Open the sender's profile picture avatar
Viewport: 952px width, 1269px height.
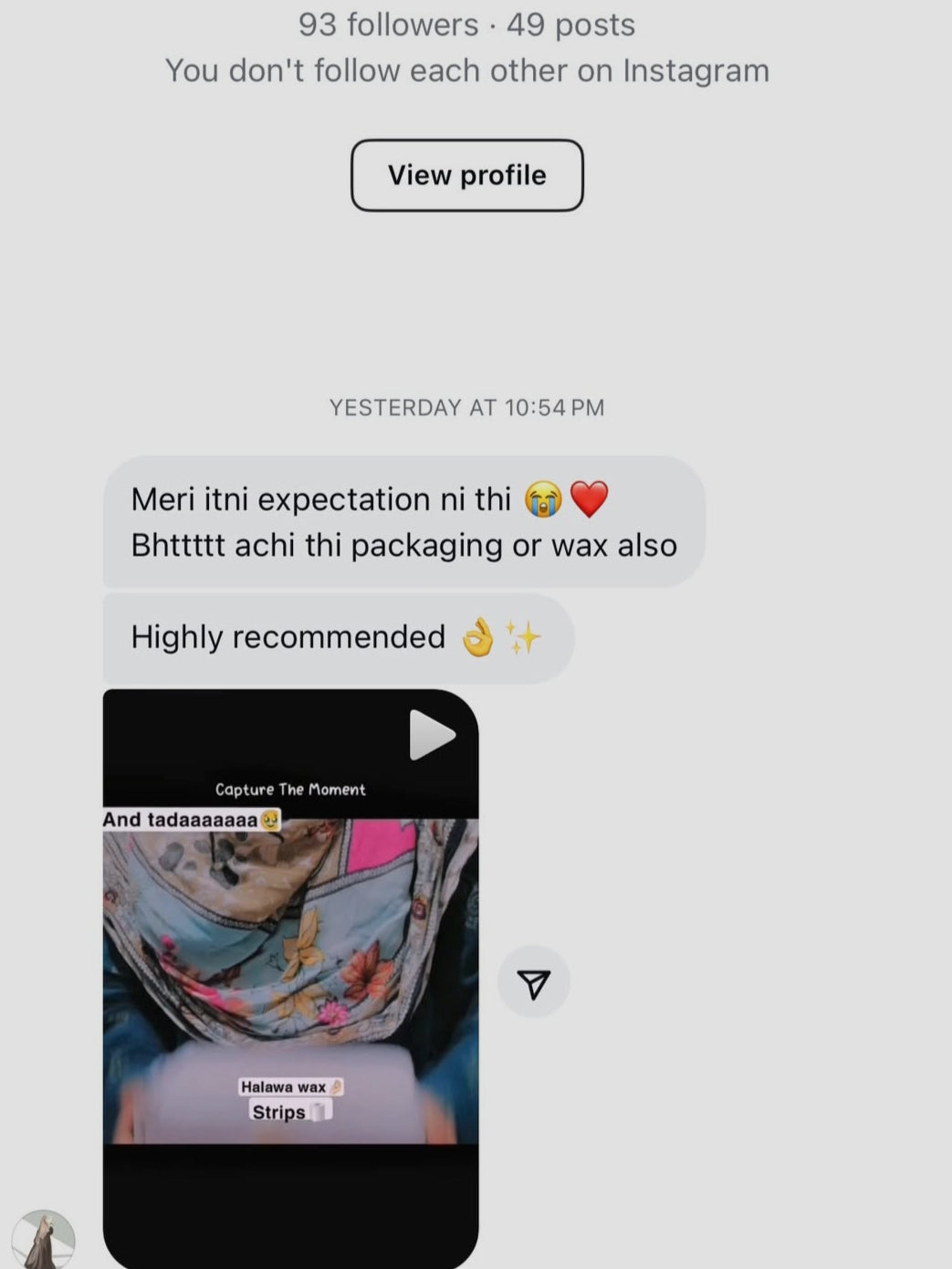pos(43,1239)
